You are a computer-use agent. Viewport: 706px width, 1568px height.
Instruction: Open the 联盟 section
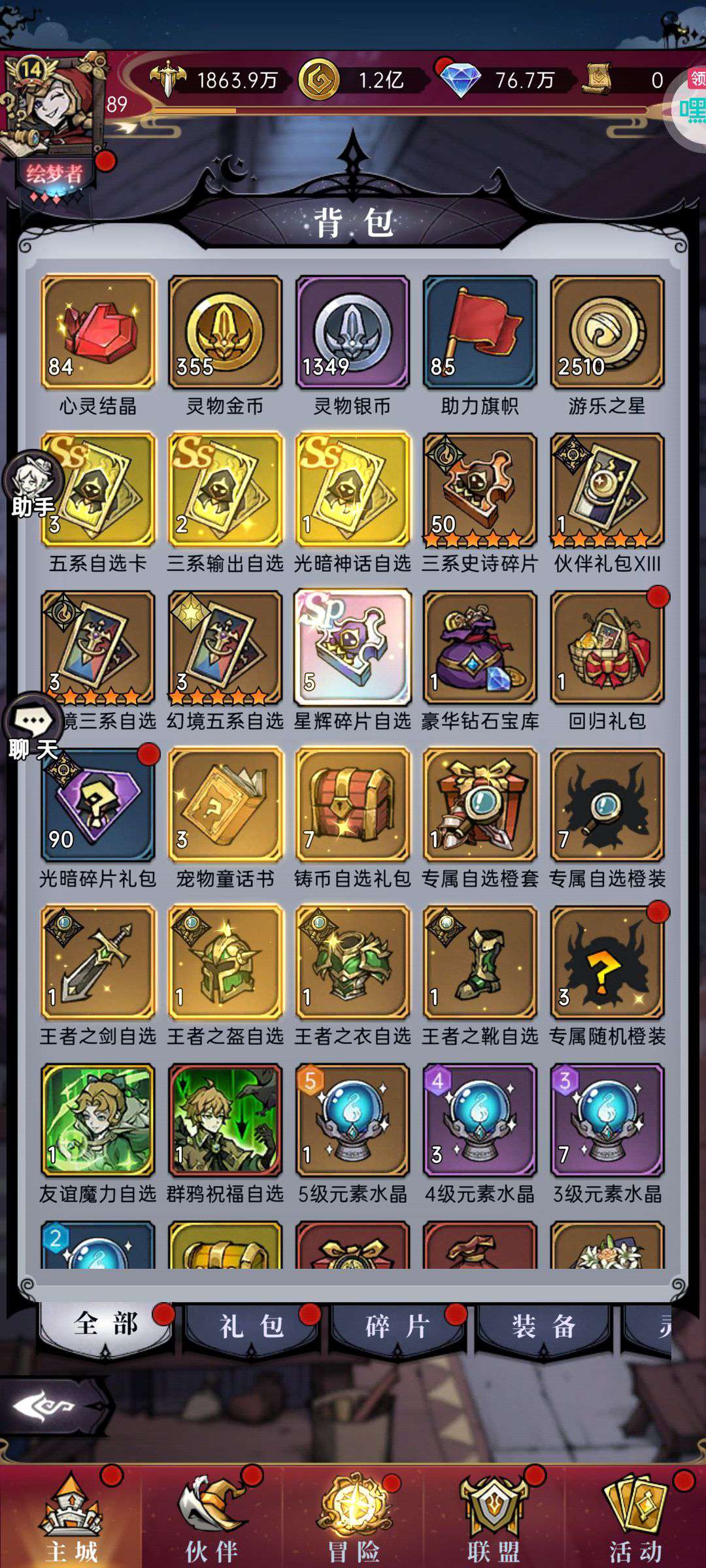494,1517
